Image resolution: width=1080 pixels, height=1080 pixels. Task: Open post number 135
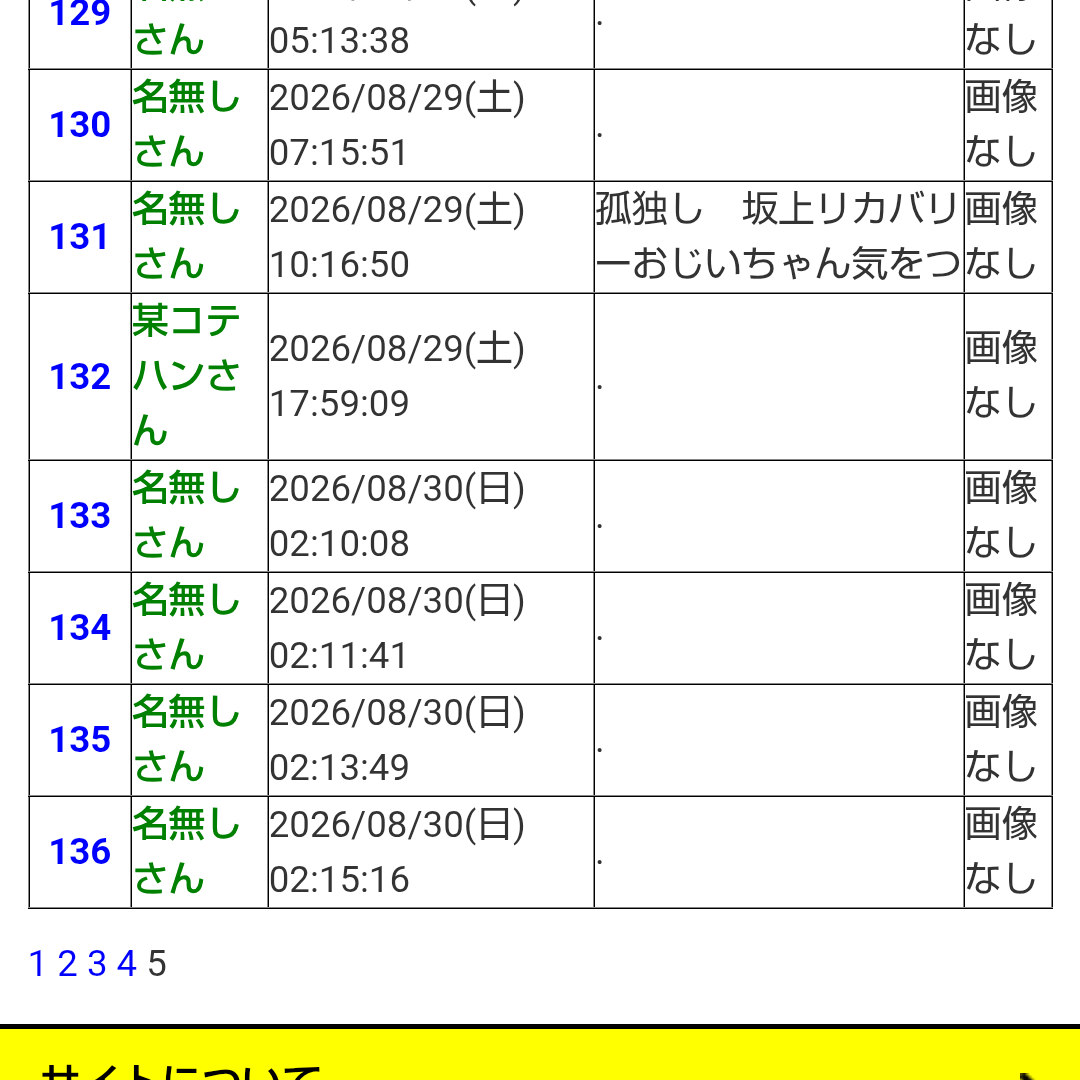tap(80, 740)
